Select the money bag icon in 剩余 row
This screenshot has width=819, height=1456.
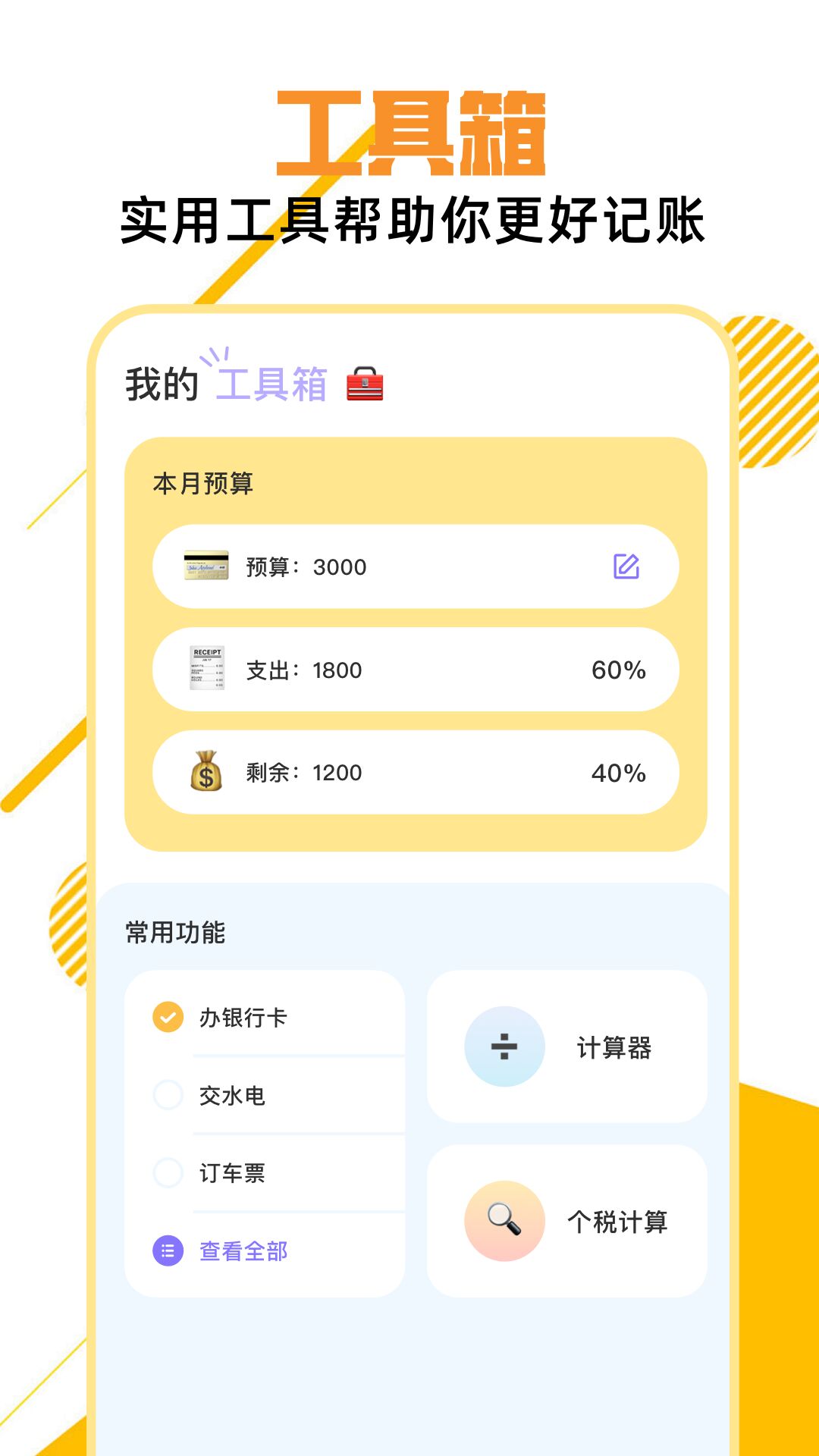[206, 773]
